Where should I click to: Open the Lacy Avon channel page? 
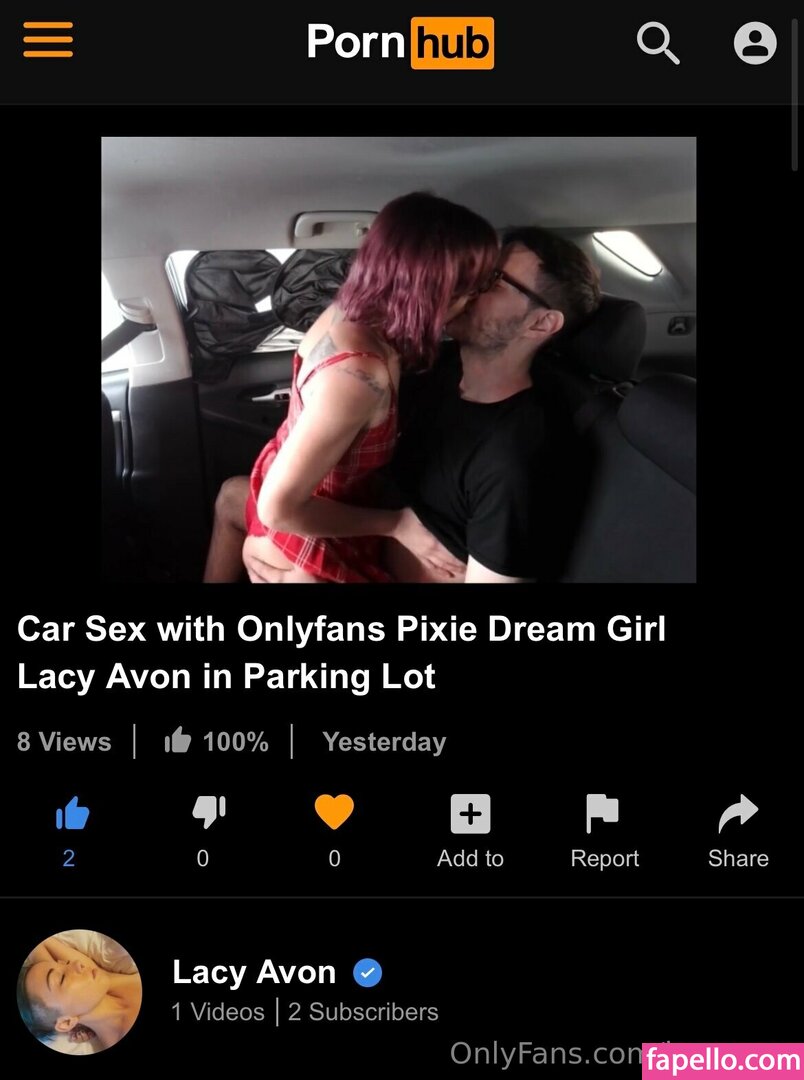(254, 972)
